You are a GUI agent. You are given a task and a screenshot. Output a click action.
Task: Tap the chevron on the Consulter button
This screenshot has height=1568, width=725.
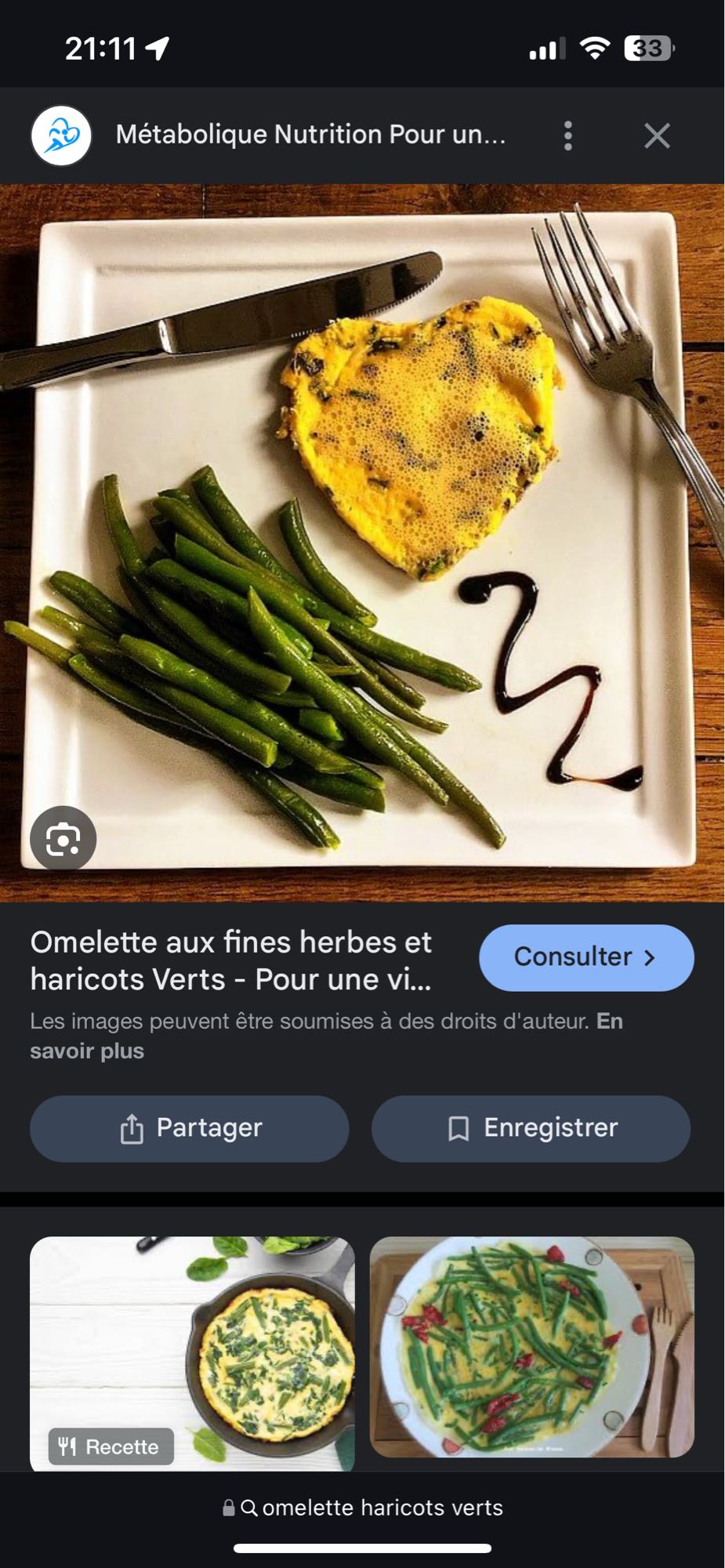point(648,957)
